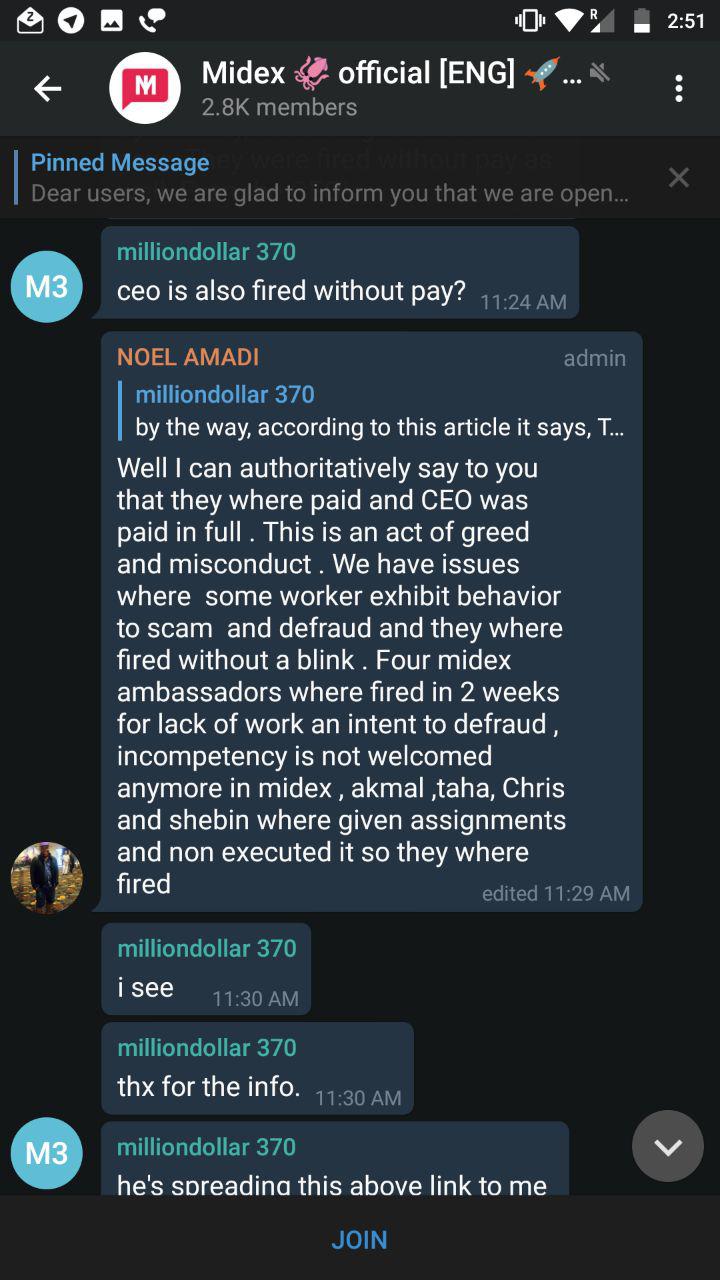720x1280 pixels.
Task: Open the Midex official group info header
Action: coord(380,88)
